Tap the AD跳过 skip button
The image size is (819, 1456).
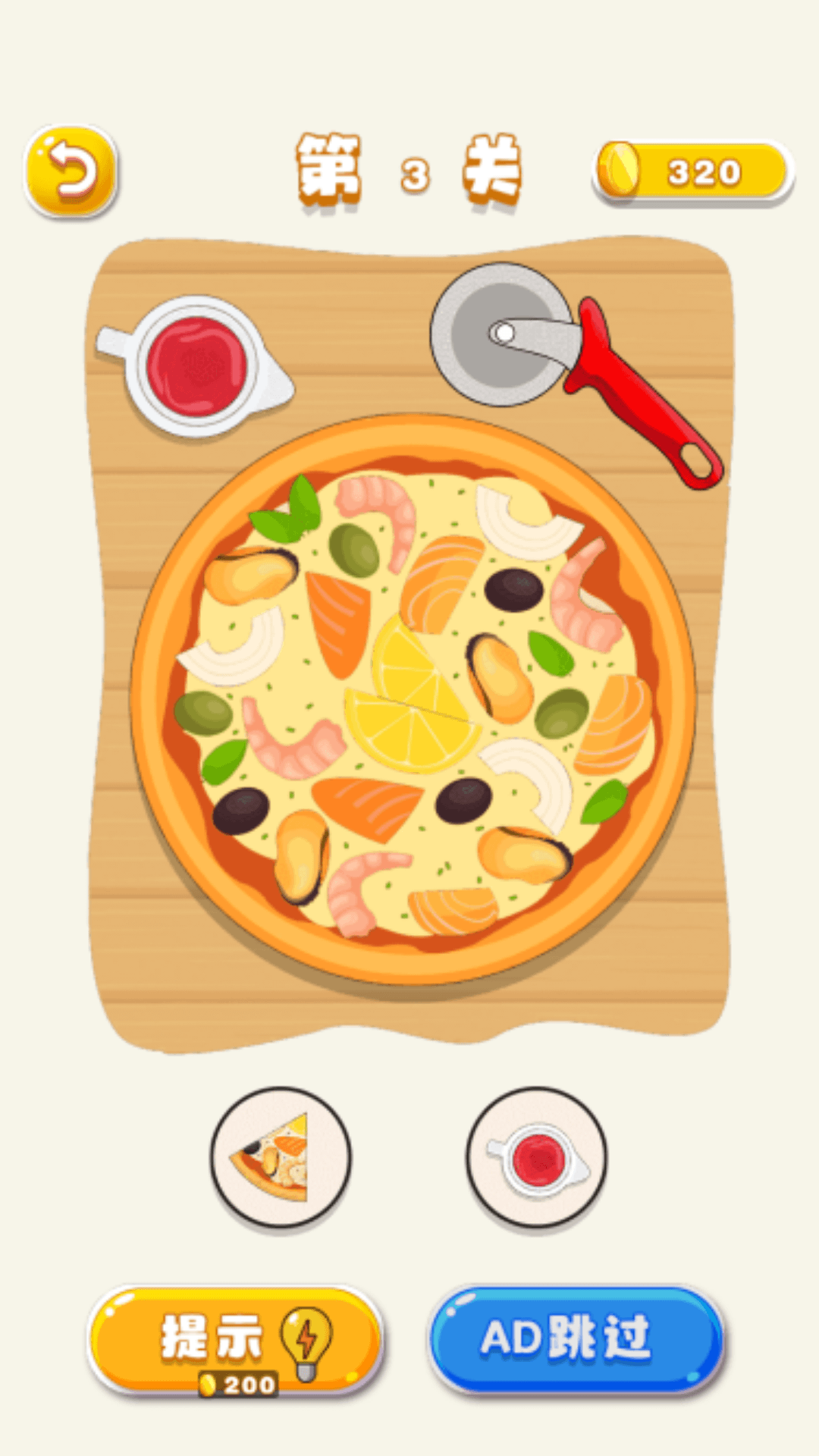[576, 1339]
